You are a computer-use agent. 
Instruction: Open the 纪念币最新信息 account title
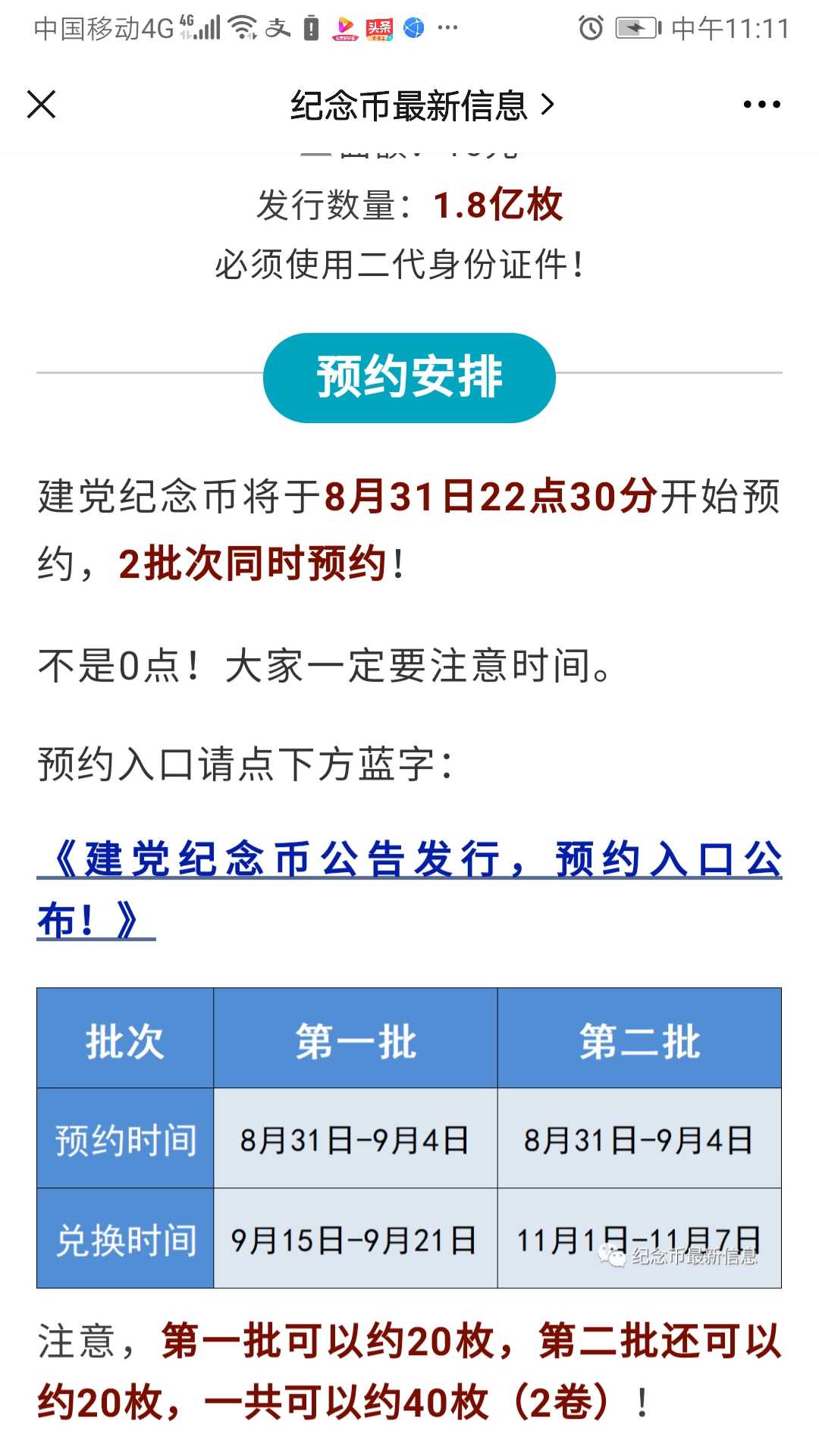pos(422,105)
